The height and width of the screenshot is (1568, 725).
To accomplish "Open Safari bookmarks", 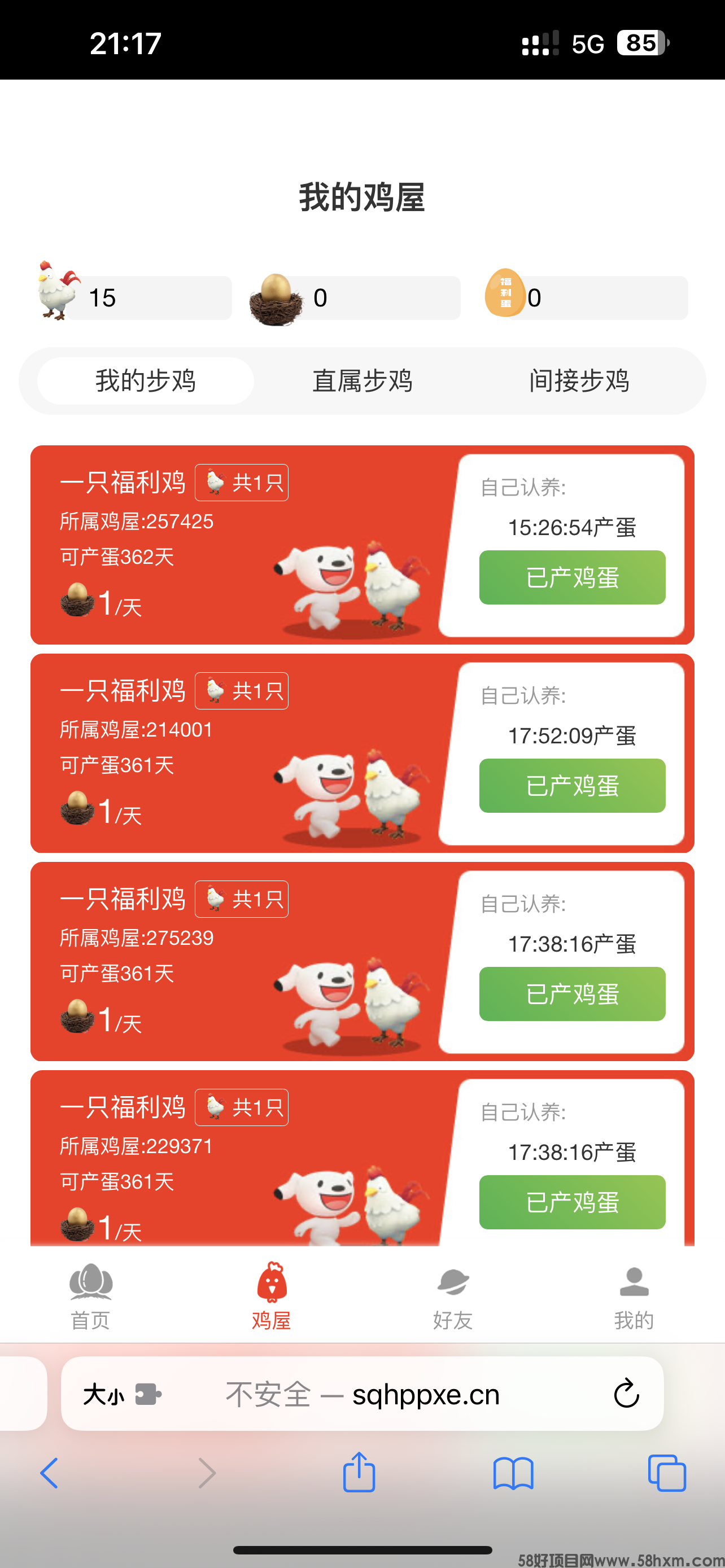I will pyautogui.click(x=513, y=1474).
